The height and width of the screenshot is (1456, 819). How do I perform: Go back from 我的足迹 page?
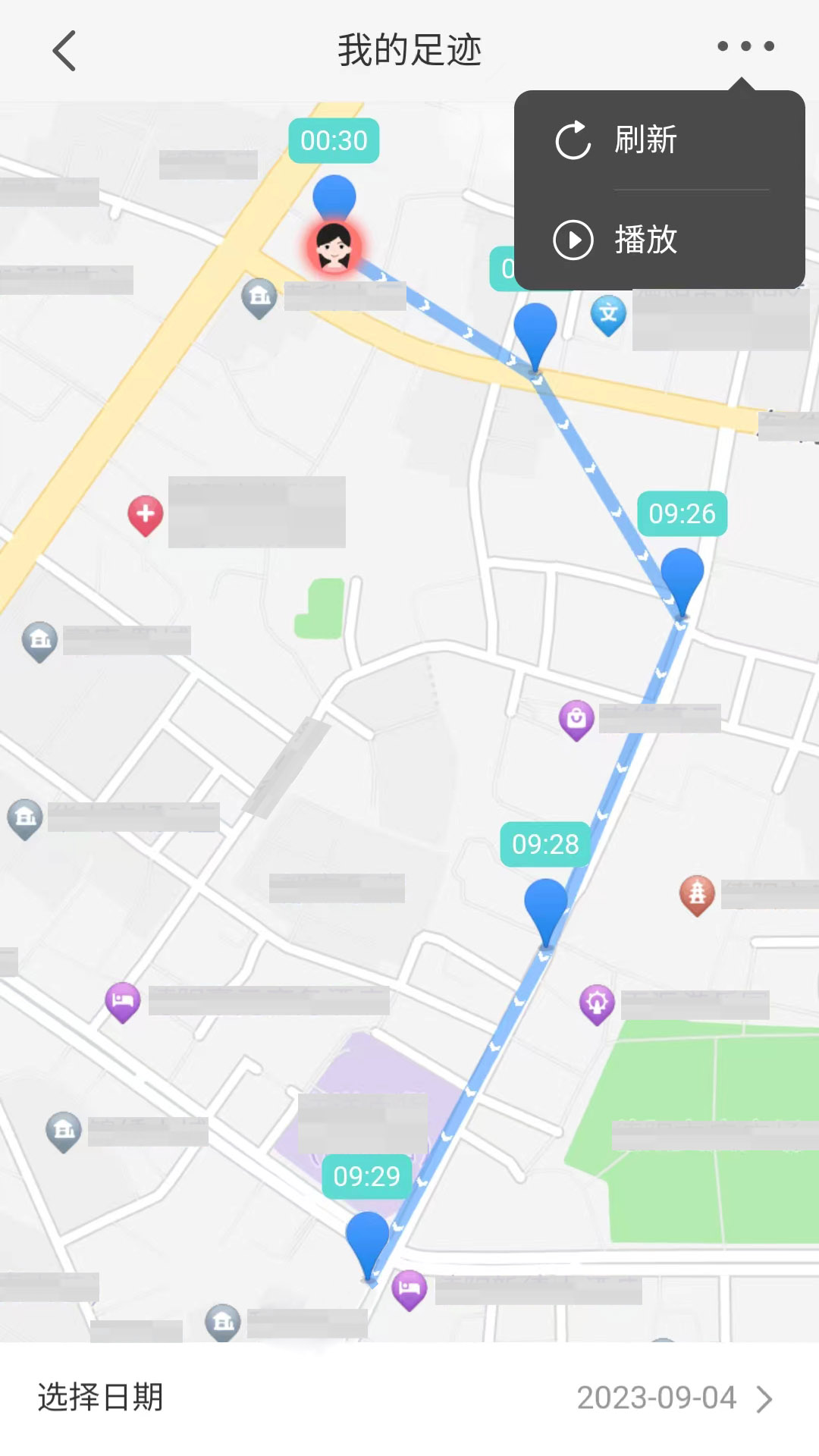(64, 51)
